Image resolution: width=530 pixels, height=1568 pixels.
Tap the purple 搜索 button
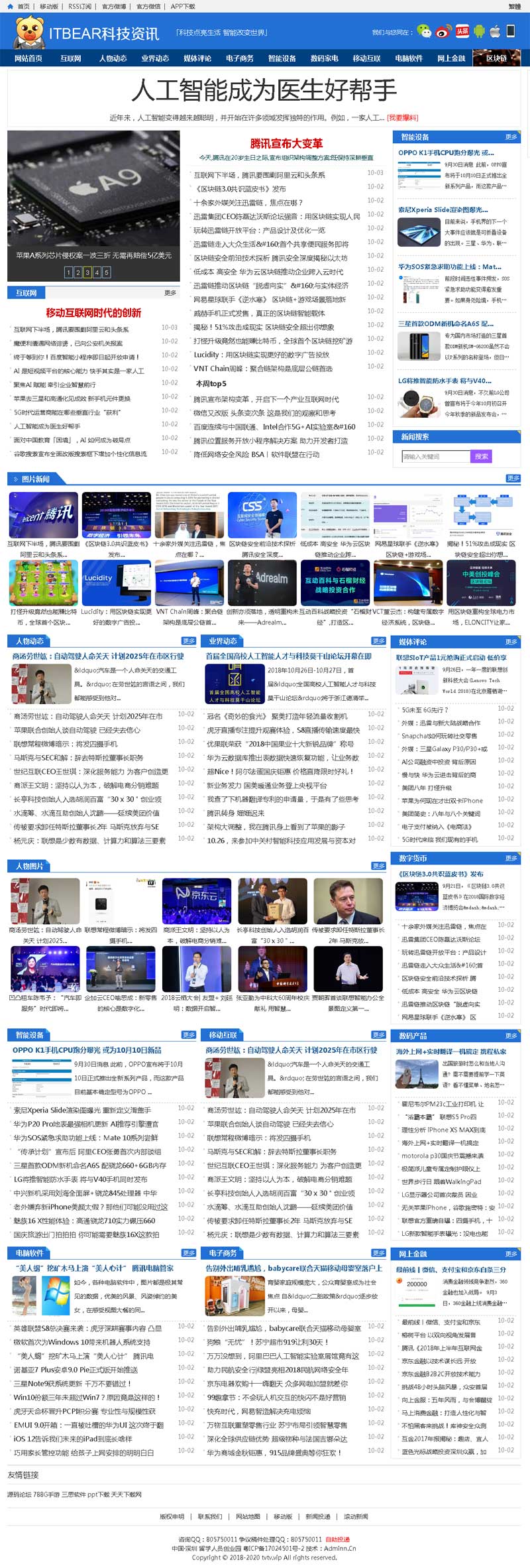481,456
